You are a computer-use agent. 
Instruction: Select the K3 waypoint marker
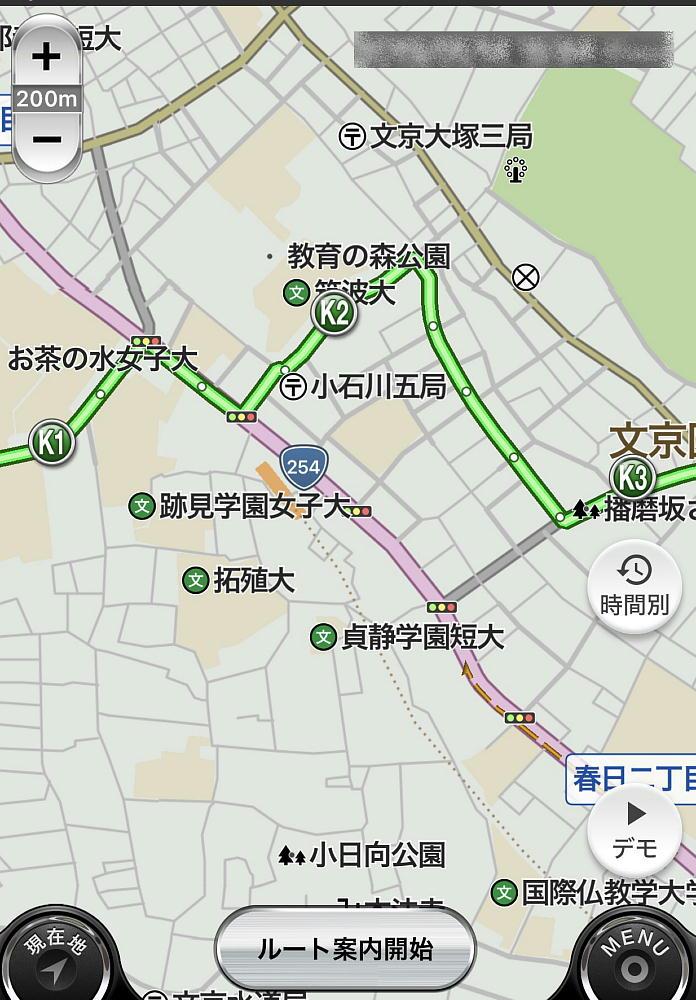633,476
